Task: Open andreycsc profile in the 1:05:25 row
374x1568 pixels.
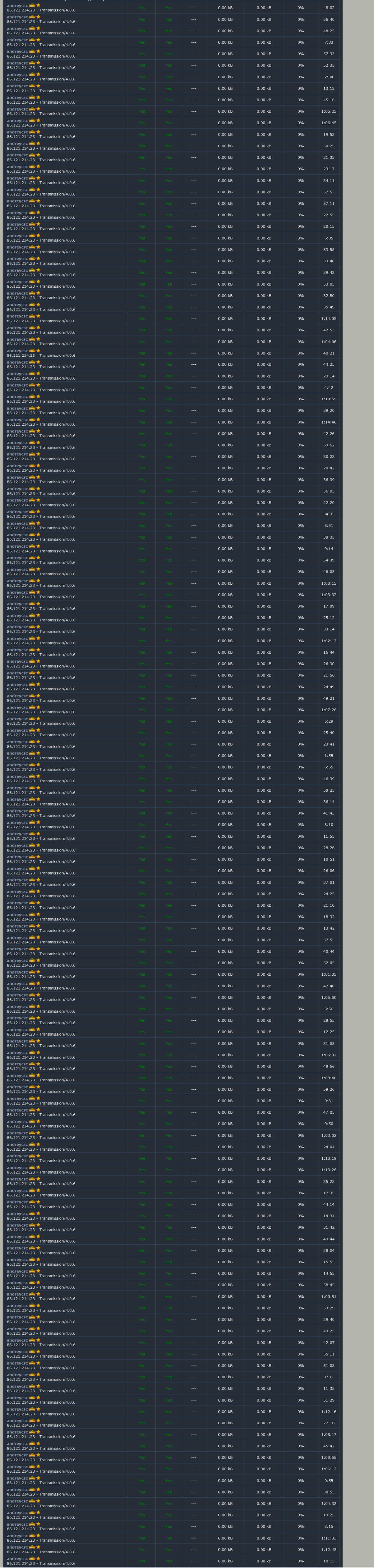Action: point(17,109)
